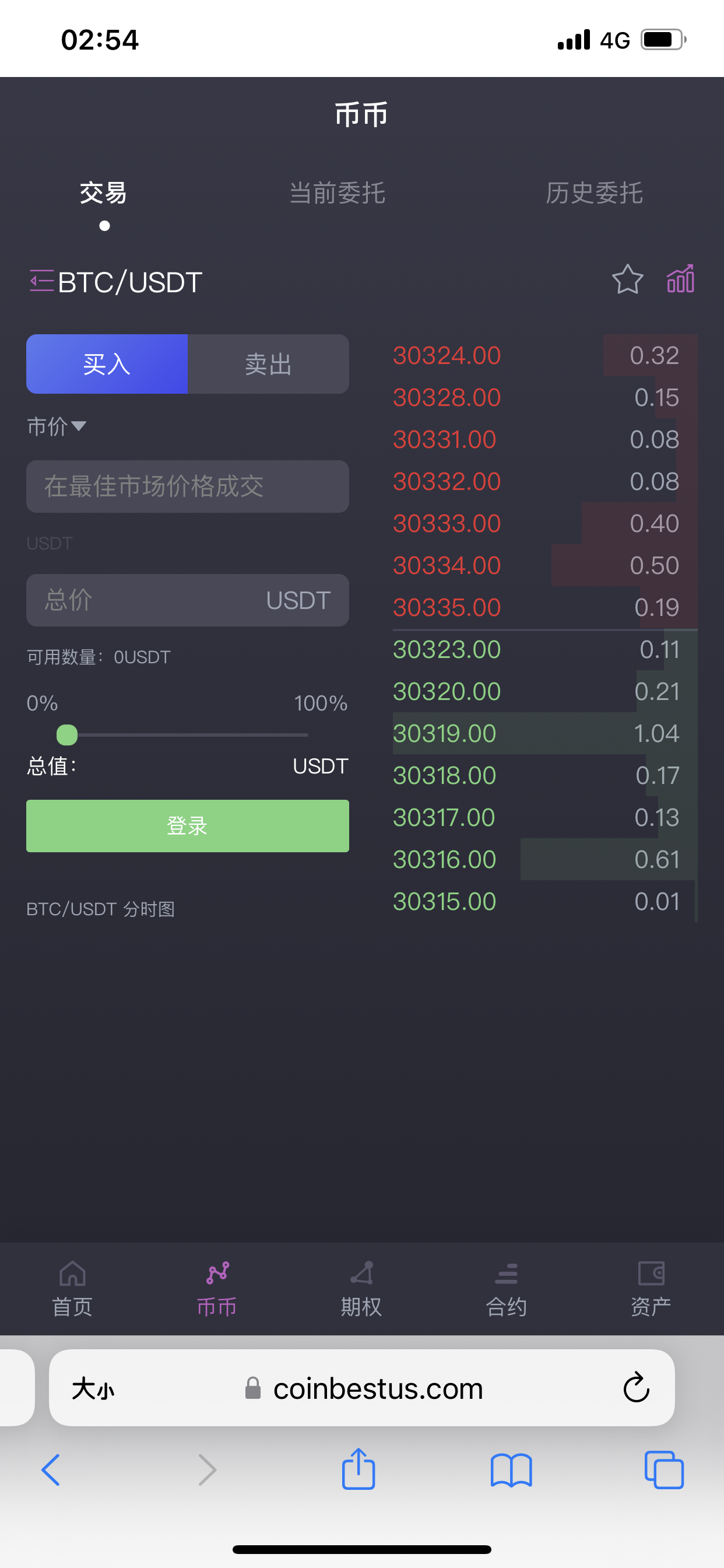Open the 资产 assets tab
This screenshot has width=724, height=1568.
pos(651,1289)
